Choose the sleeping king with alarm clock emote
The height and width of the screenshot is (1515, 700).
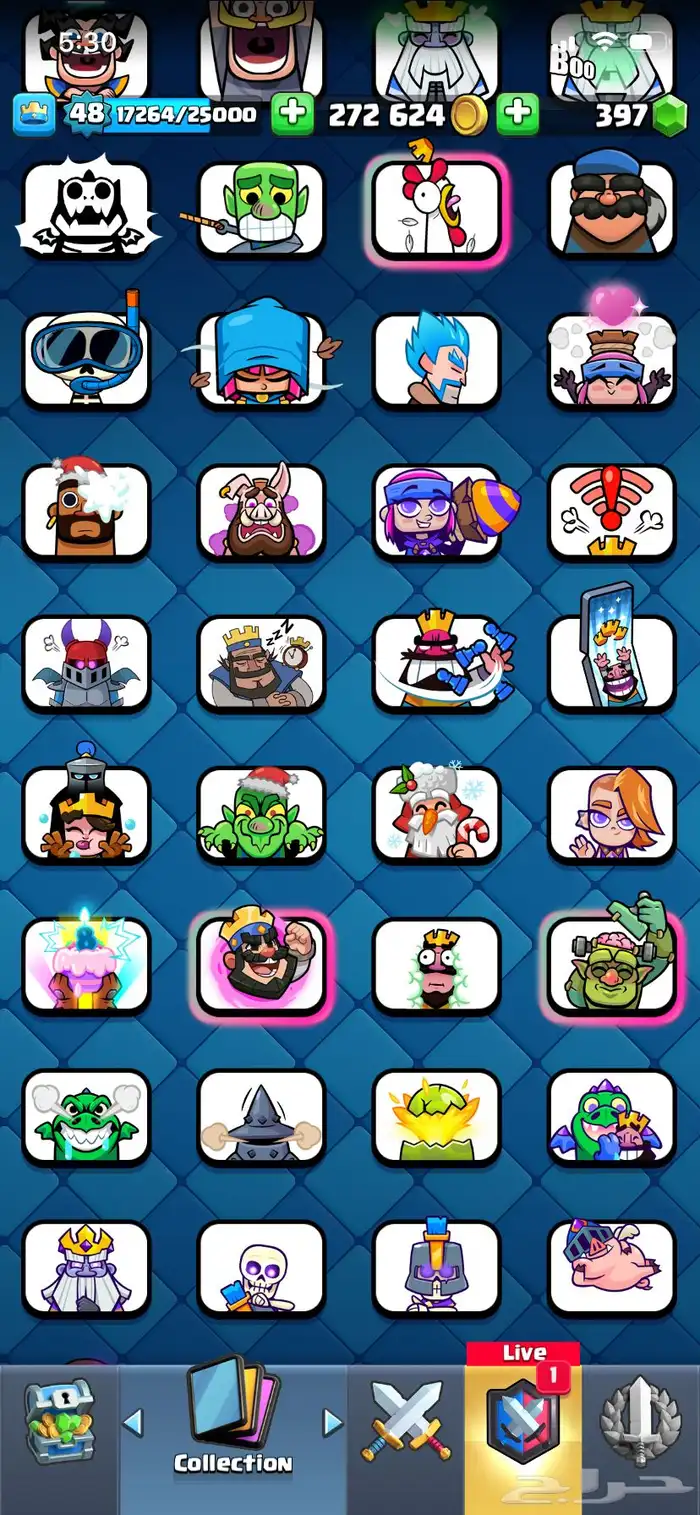point(261,662)
